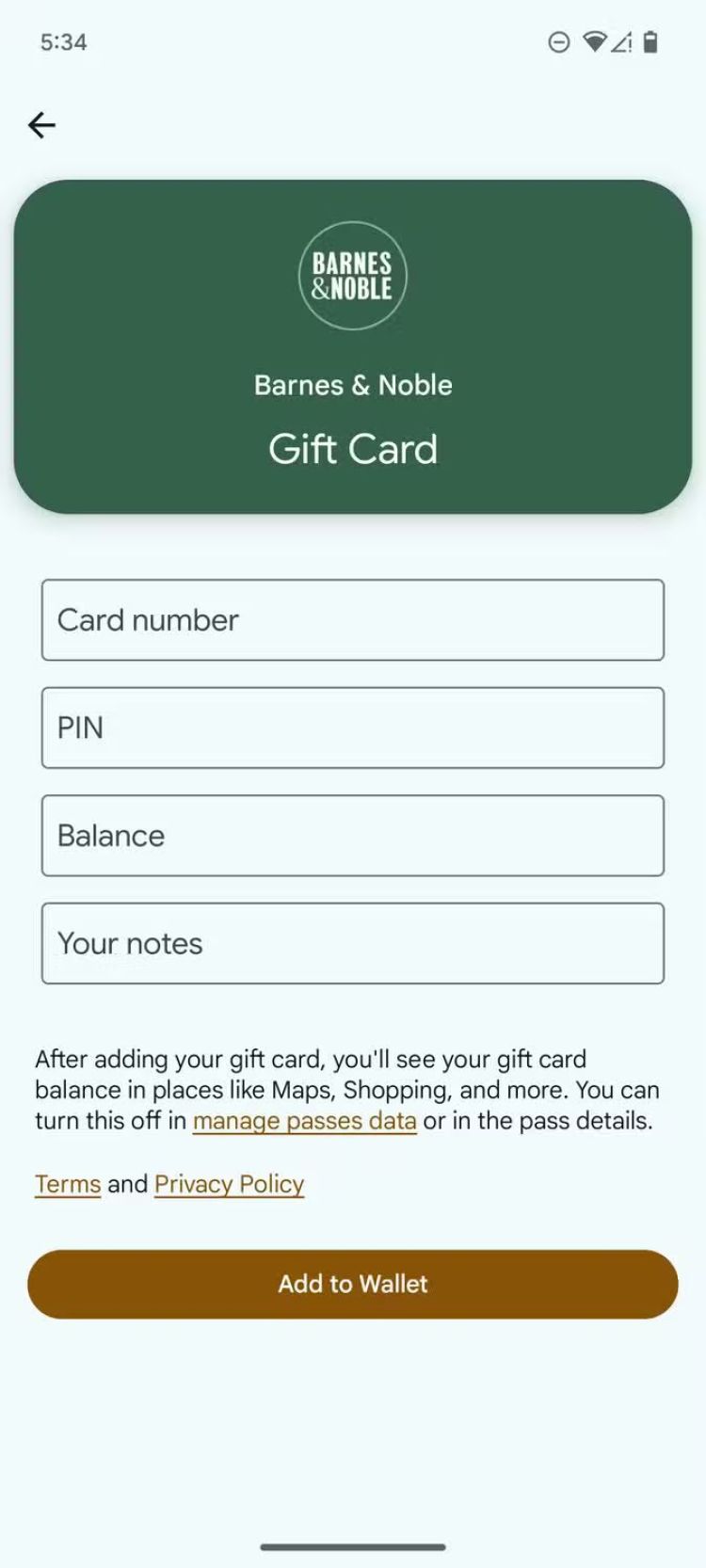Screen dimensions: 706x1568
Task: Open the manage passes data link
Action: click(304, 1121)
